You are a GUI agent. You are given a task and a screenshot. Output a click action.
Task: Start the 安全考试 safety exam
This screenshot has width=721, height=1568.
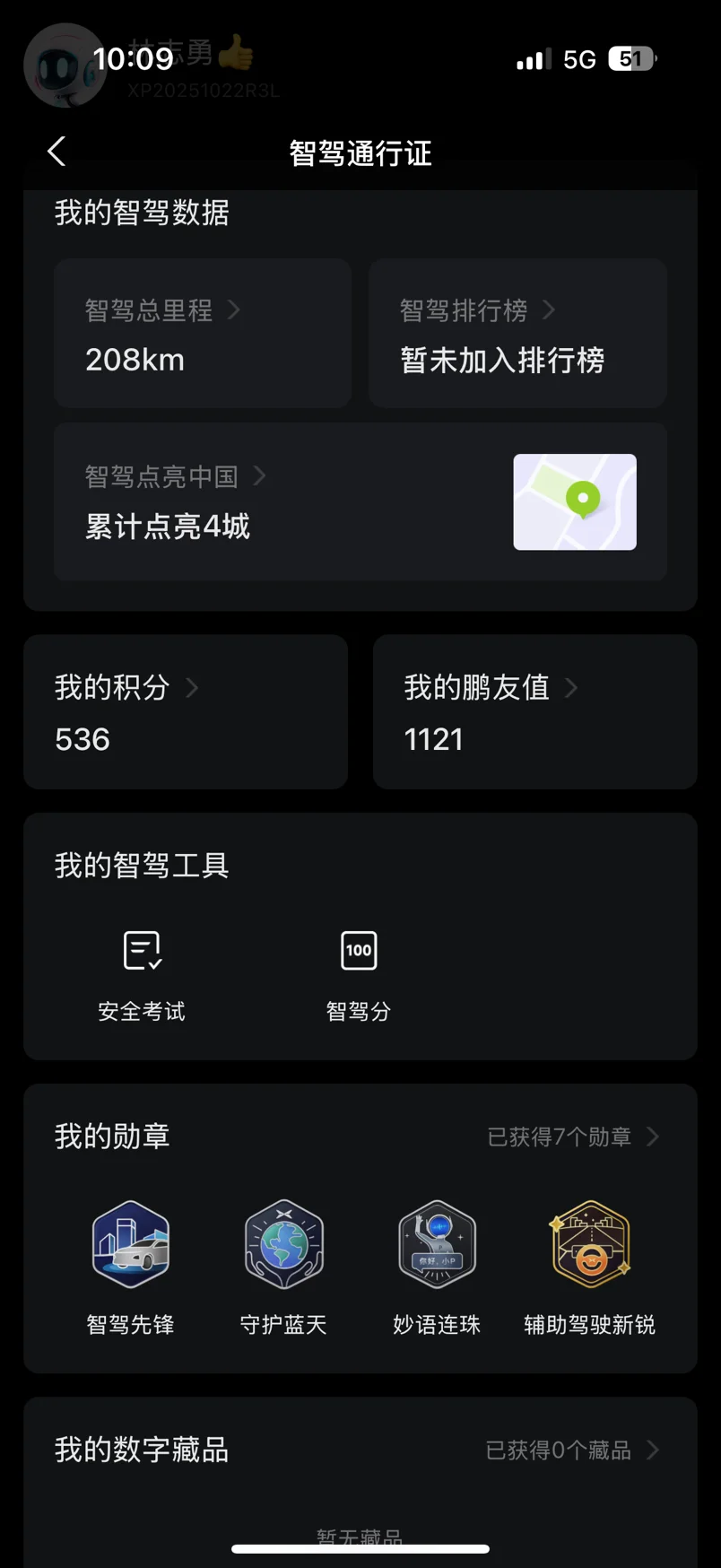pyautogui.click(x=142, y=973)
